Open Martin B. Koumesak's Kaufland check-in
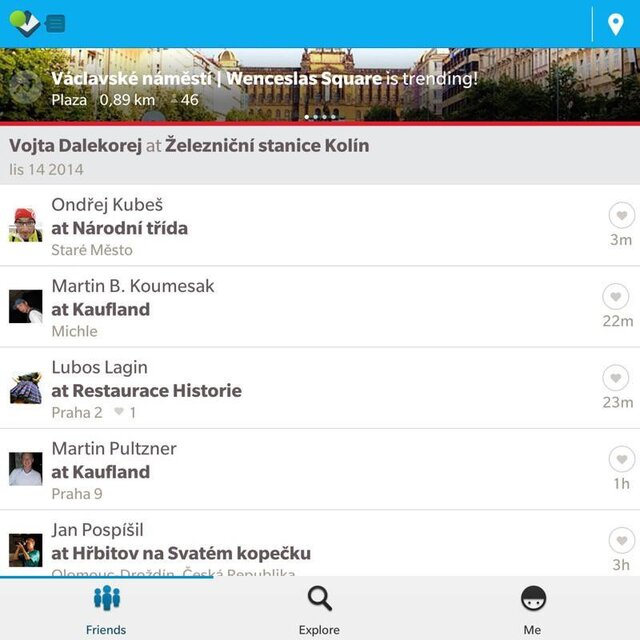This screenshot has height=640, width=640. [x=300, y=308]
